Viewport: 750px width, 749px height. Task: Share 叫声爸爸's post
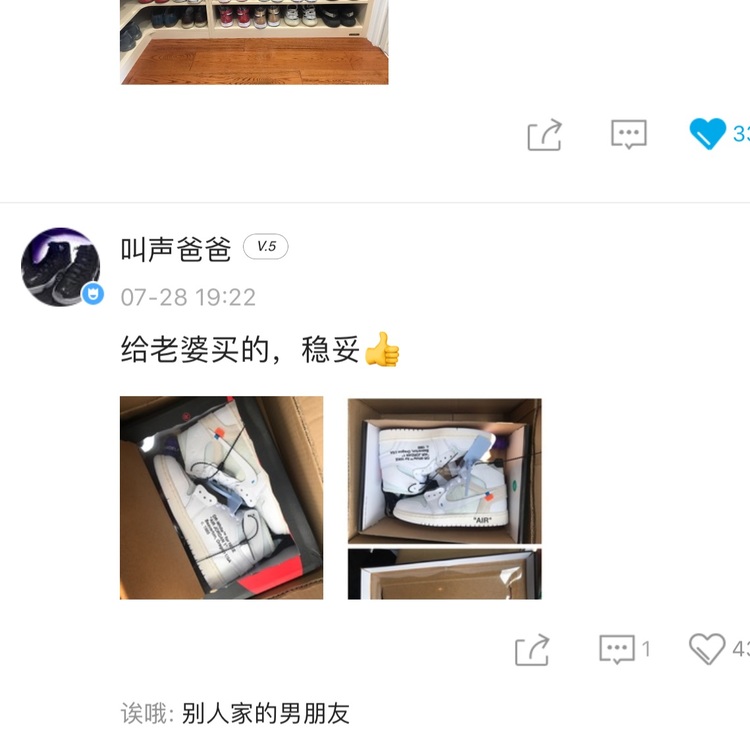(x=533, y=650)
